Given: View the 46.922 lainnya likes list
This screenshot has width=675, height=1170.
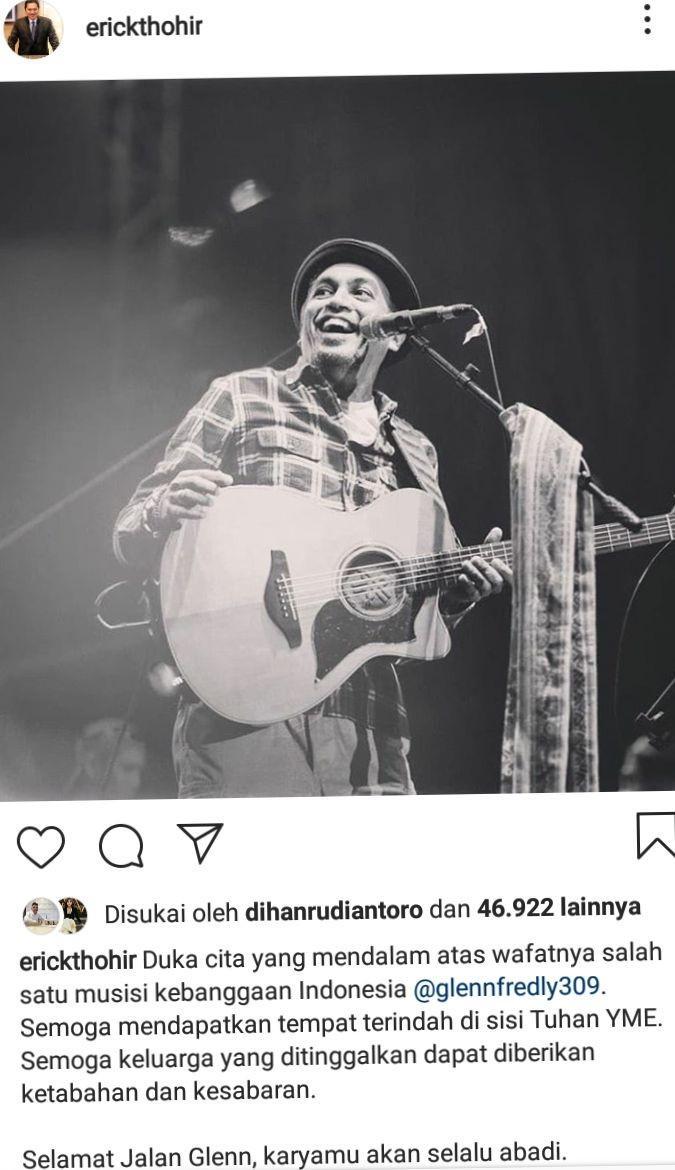Looking at the screenshot, I should pos(558,909).
